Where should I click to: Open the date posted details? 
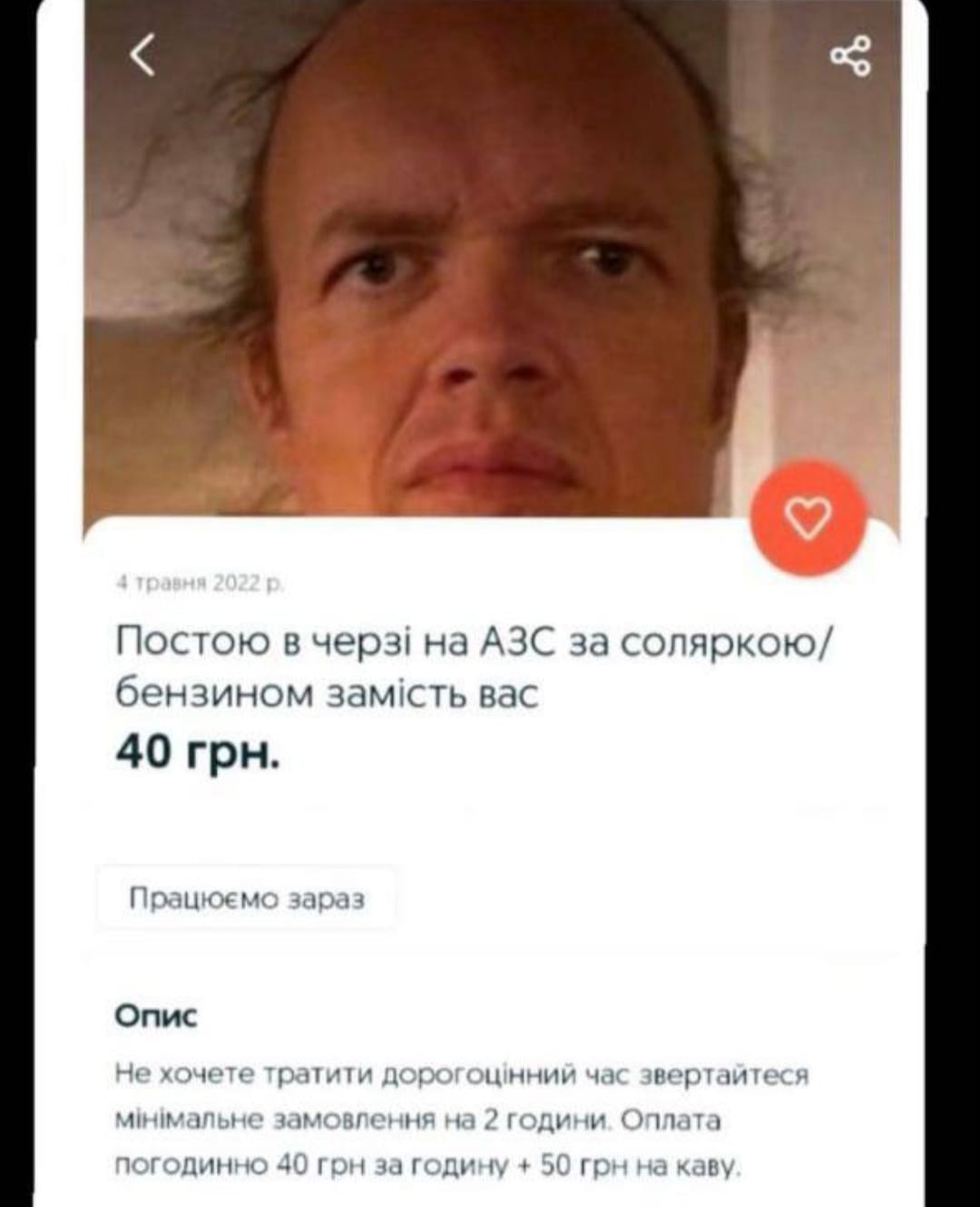(x=200, y=582)
